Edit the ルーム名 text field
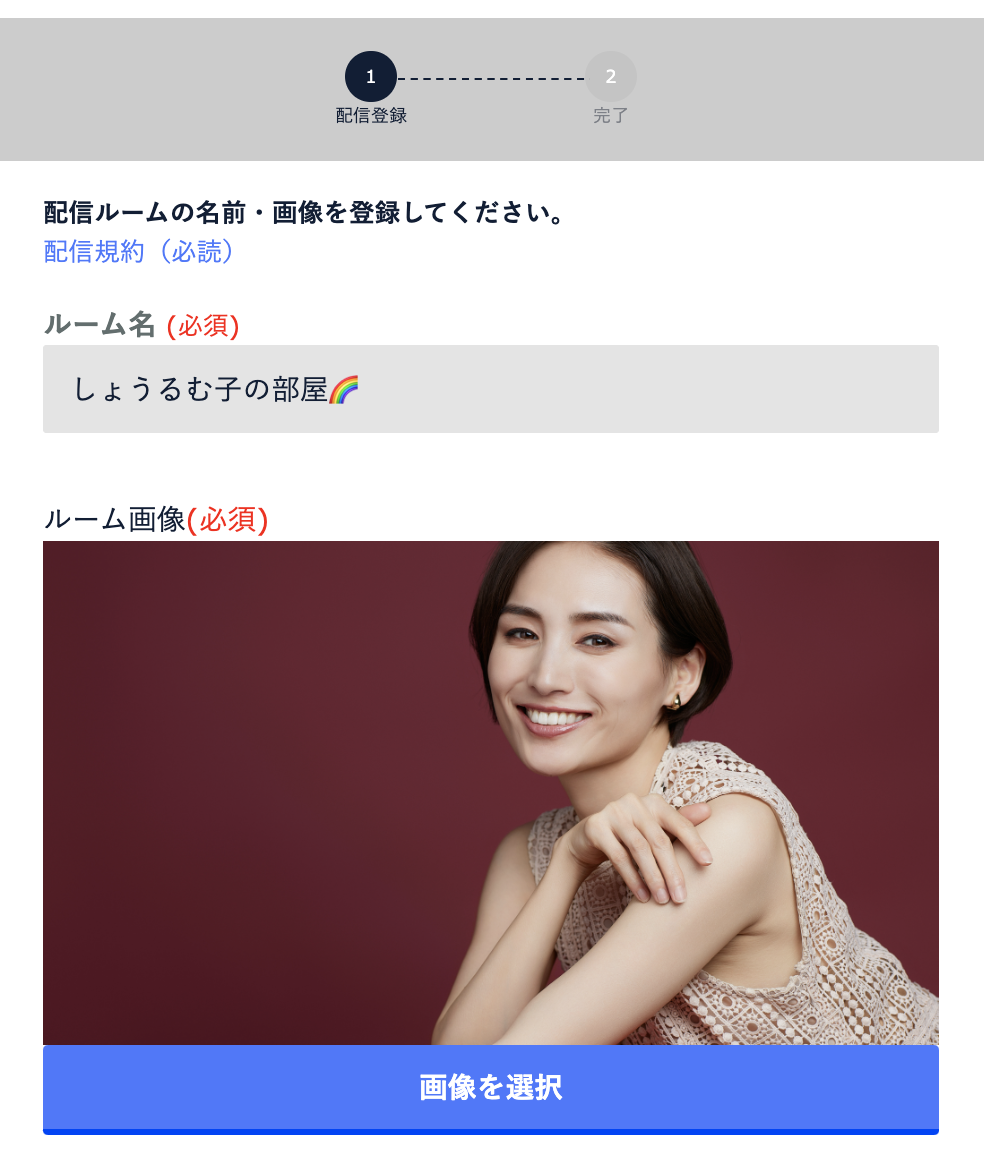The image size is (984, 1162). 490,389
